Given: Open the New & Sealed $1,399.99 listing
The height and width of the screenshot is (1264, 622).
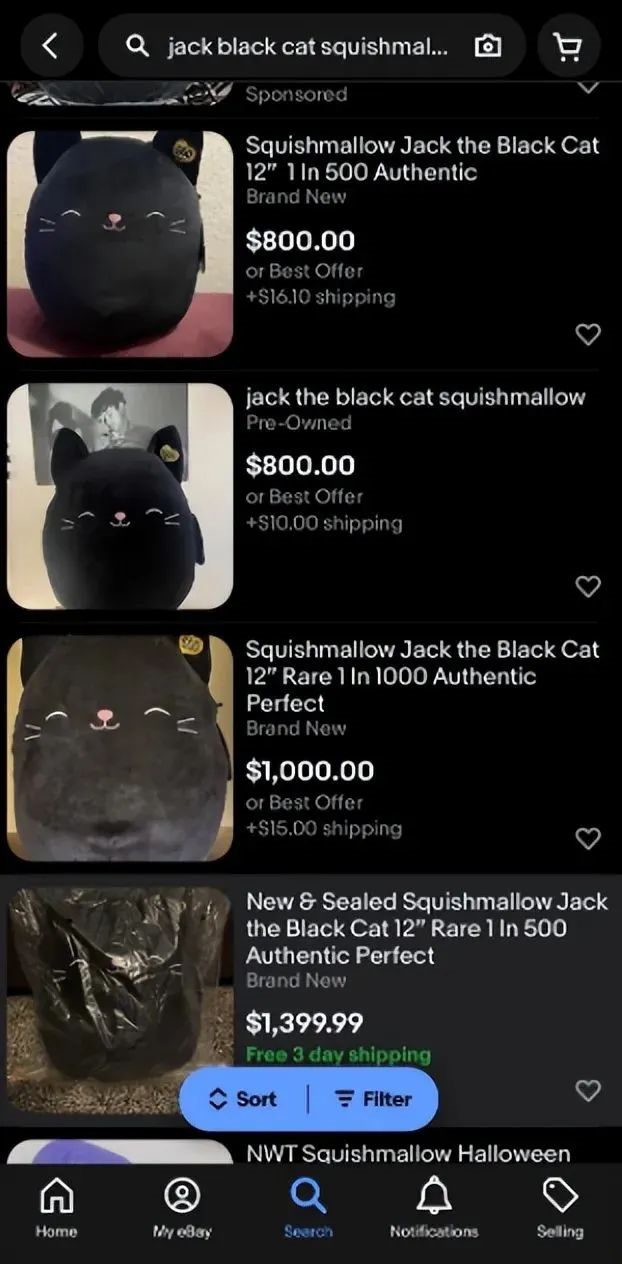Looking at the screenshot, I should pos(426,928).
